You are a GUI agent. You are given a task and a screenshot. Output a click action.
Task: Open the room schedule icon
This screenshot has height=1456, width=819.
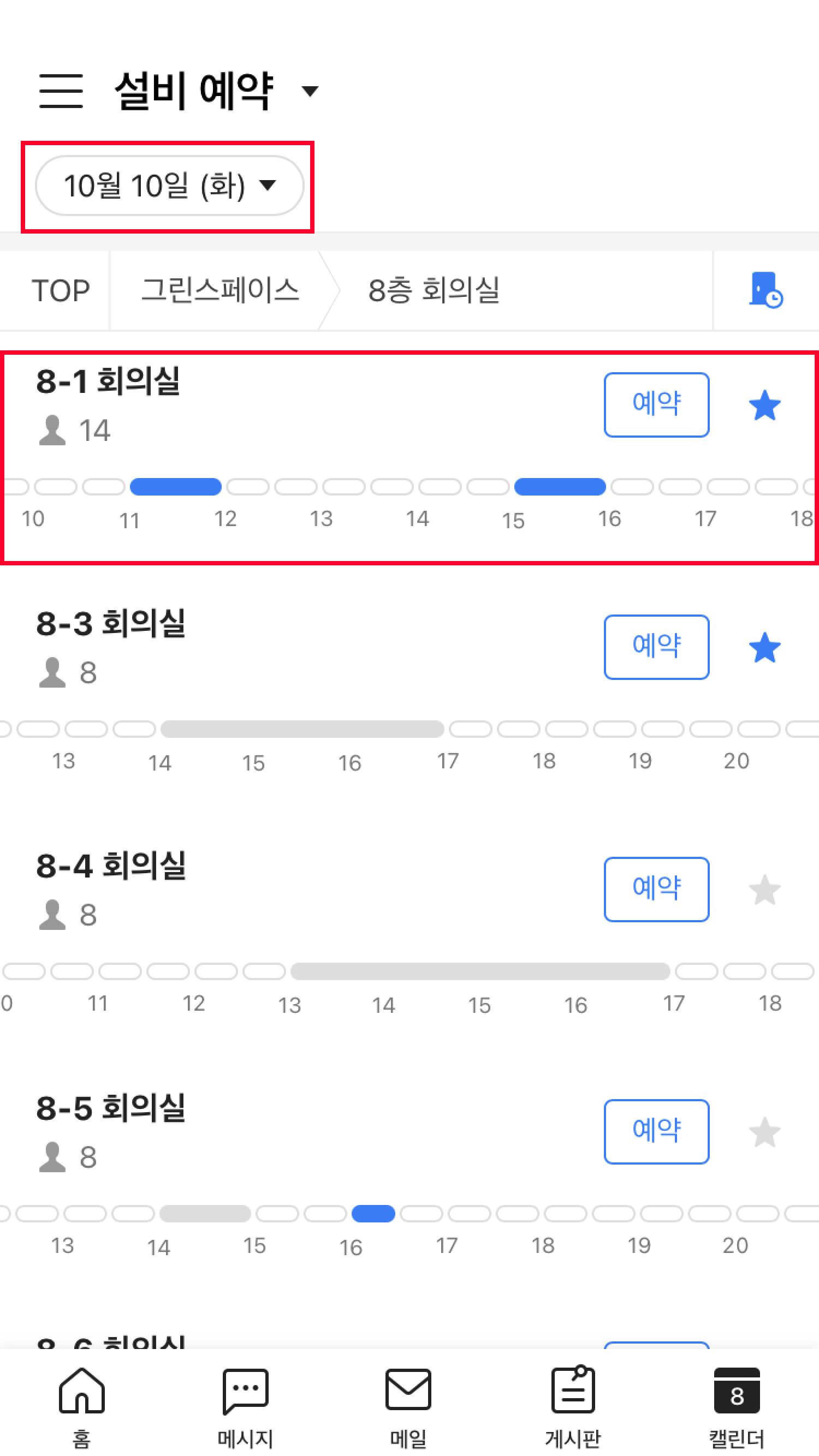click(x=765, y=290)
